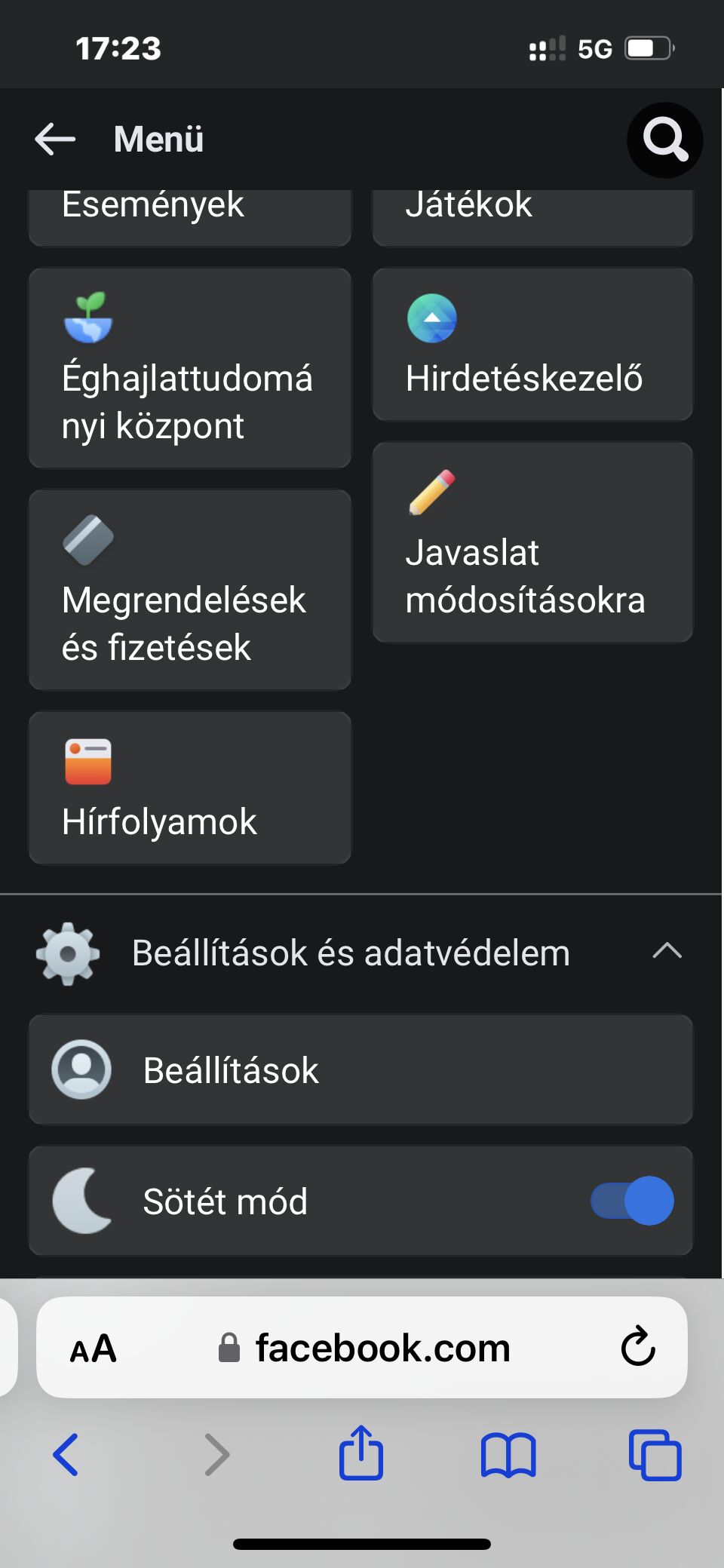
Task: Open the search magnifier icon
Action: point(664,140)
